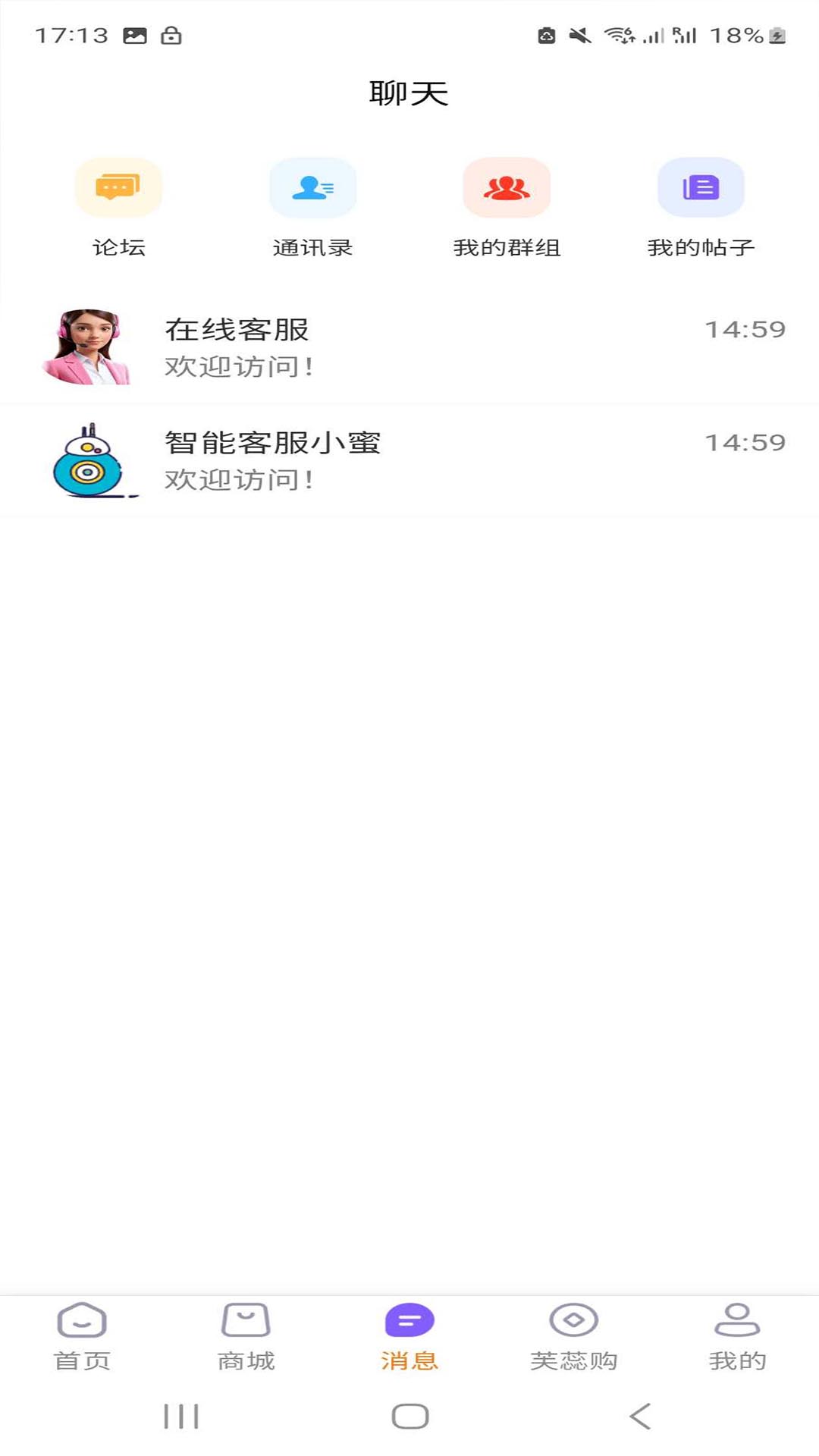The width and height of the screenshot is (819, 1456).
Task: Open the 芙蕊购 shopping icon
Action: pyautogui.click(x=574, y=1318)
